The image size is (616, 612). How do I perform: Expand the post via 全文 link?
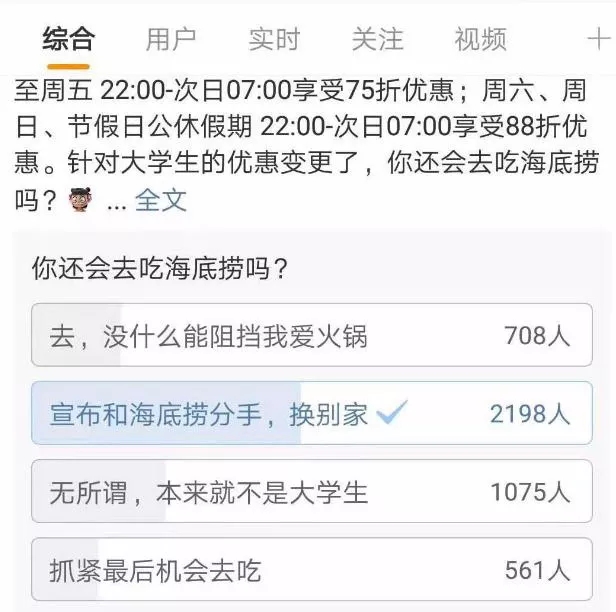pos(161,199)
